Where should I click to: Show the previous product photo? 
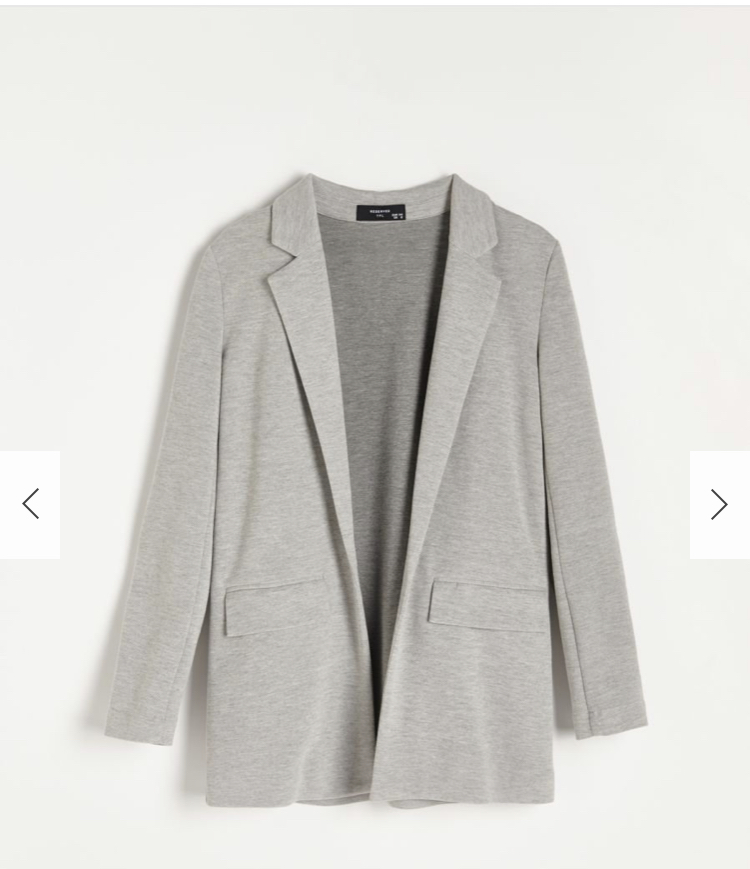click(30, 504)
